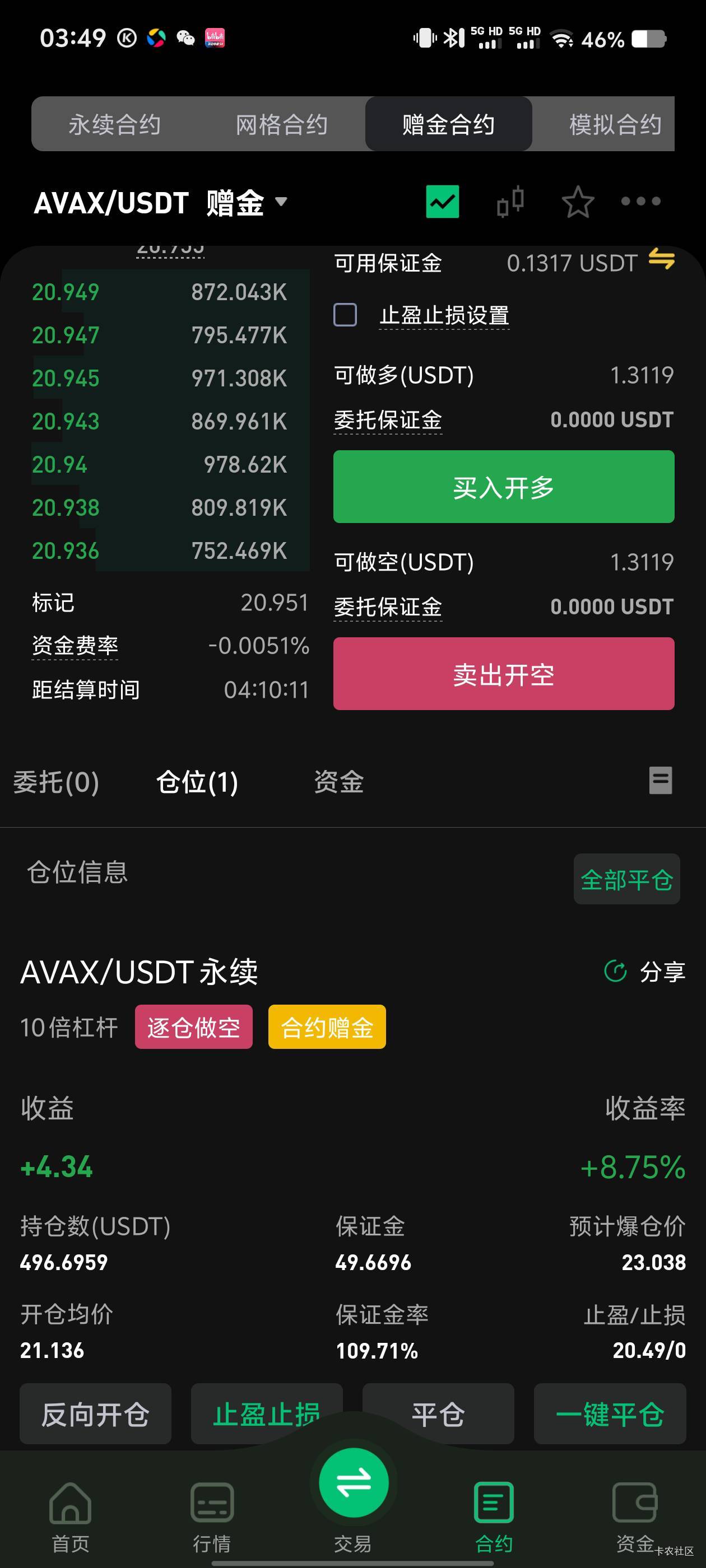Tap the yellow transfer arrows icon
The image size is (706, 1568).
click(x=661, y=259)
